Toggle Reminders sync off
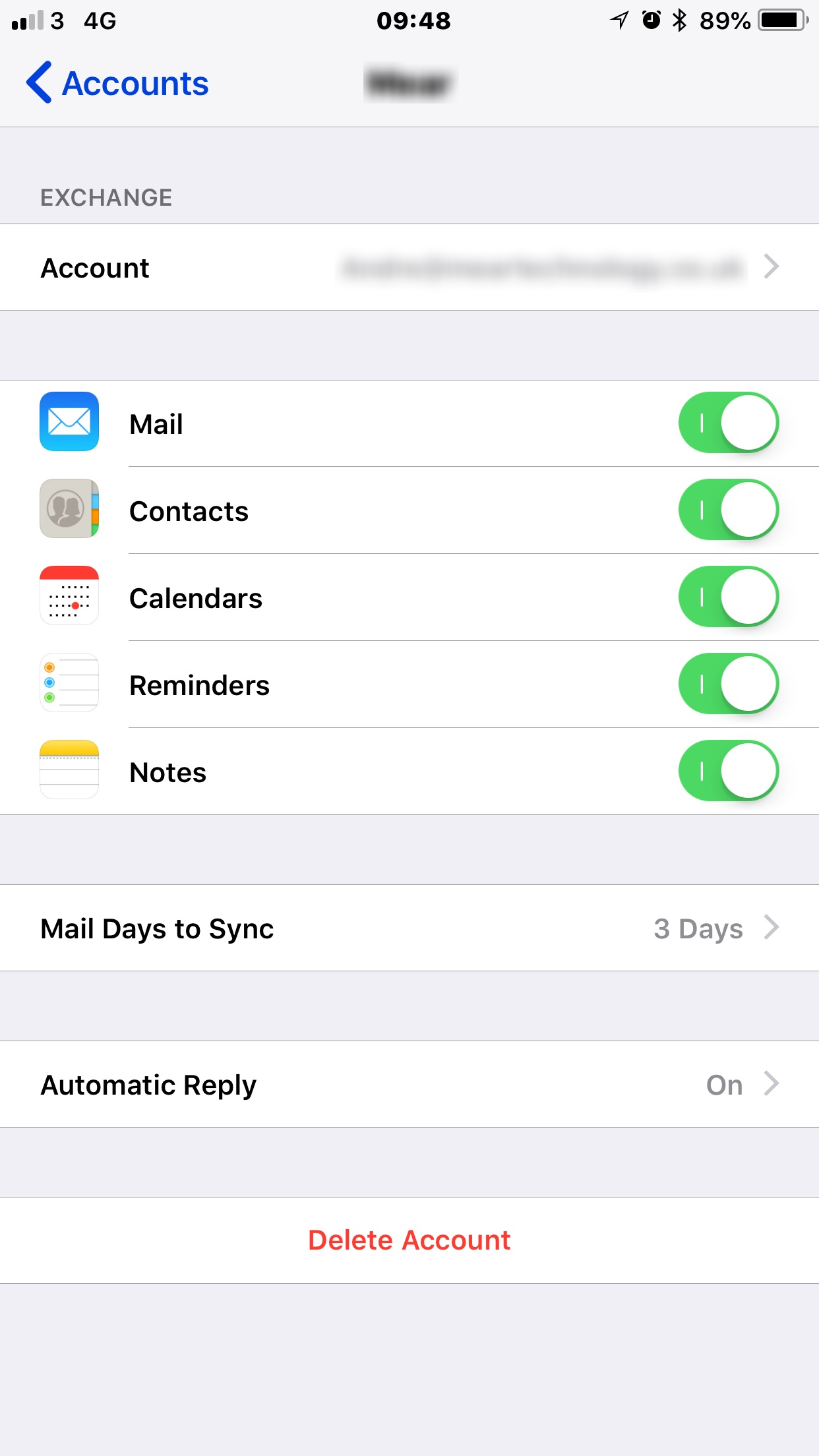This screenshot has height=1456, width=819. click(x=729, y=684)
